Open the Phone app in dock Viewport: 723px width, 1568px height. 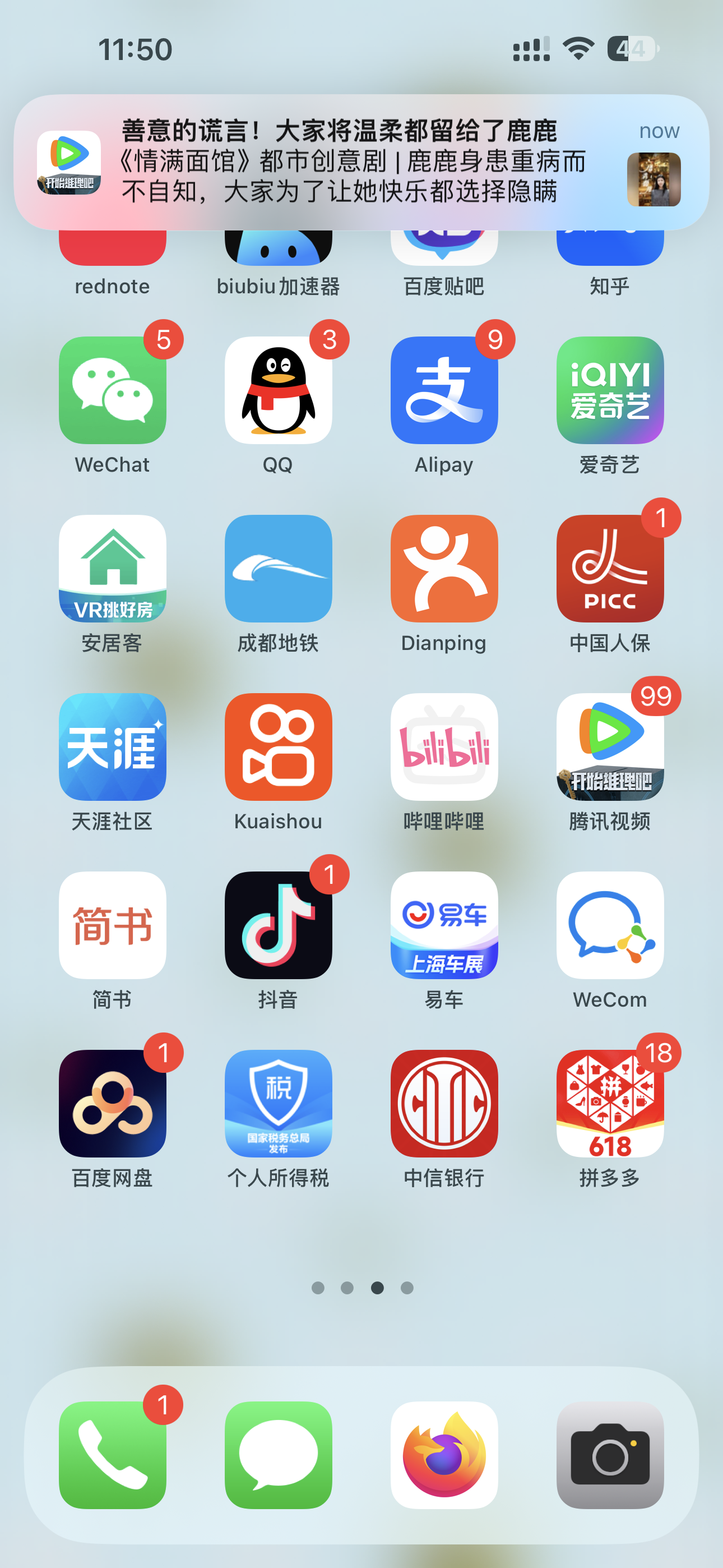click(x=113, y=1455)
